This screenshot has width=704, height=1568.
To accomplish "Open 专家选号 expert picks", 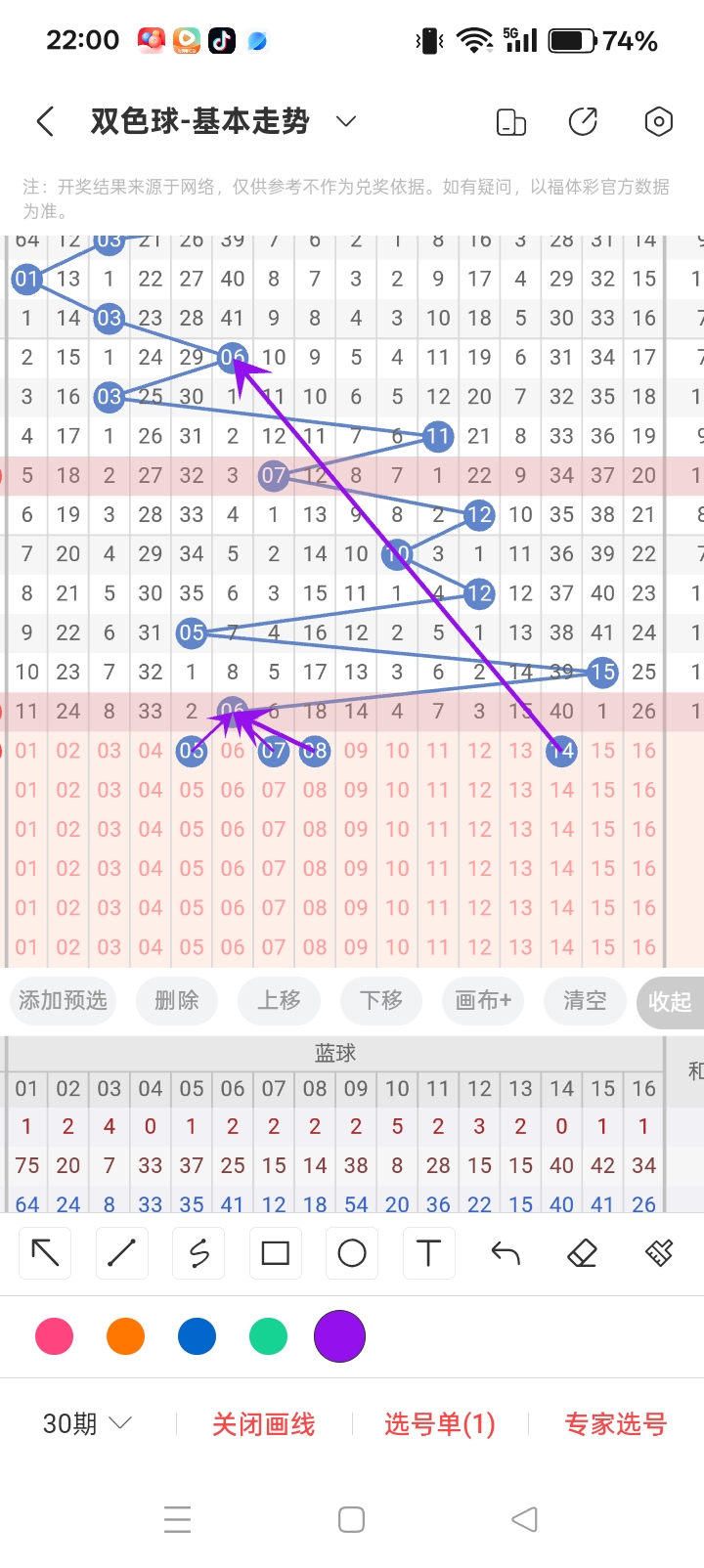I will tap(615, 1424).
